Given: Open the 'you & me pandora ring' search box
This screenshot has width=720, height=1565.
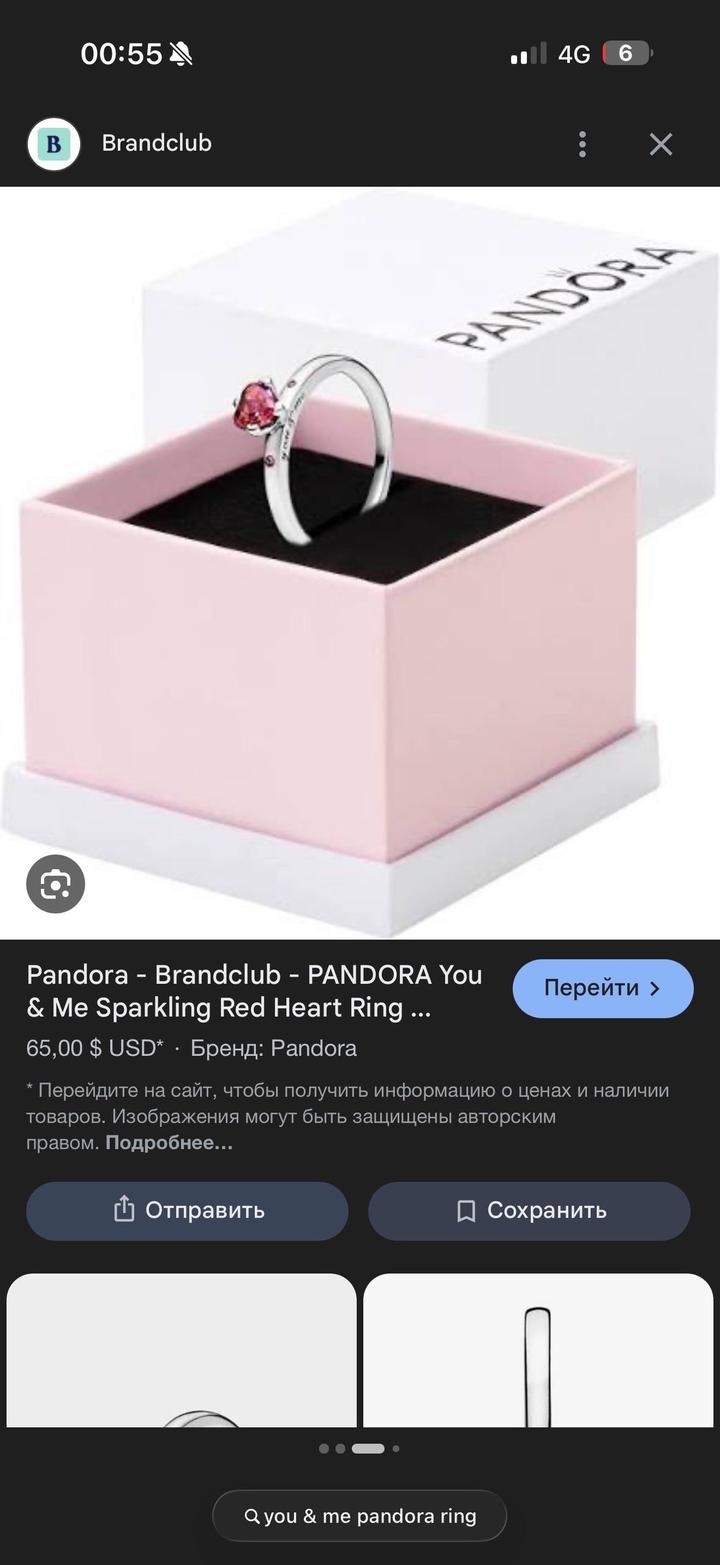Looking at the screenshot, I should pyautogui.click(x=360, y=1516).
